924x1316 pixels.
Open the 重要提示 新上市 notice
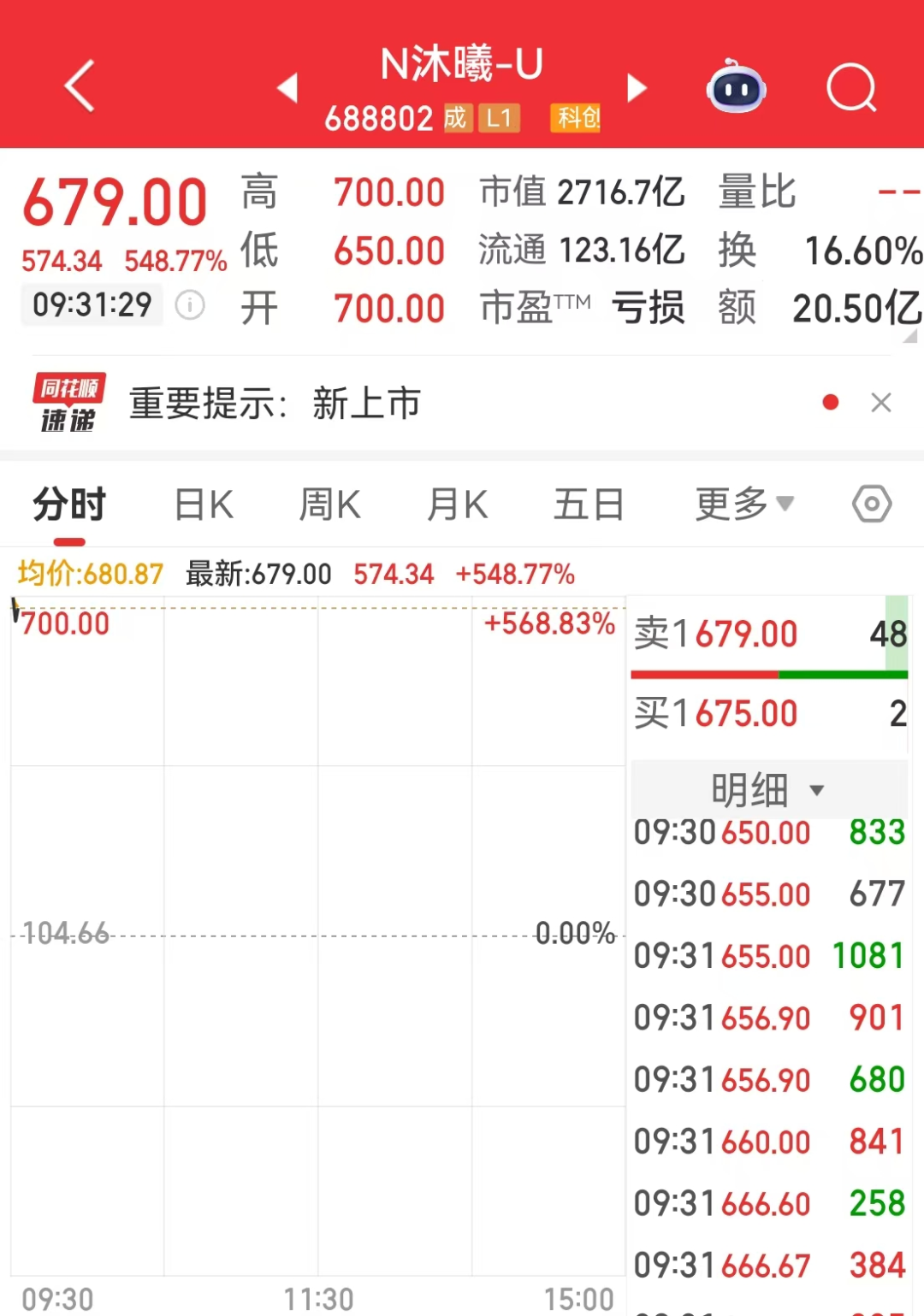pyautogui.click(x=274, y=404)
